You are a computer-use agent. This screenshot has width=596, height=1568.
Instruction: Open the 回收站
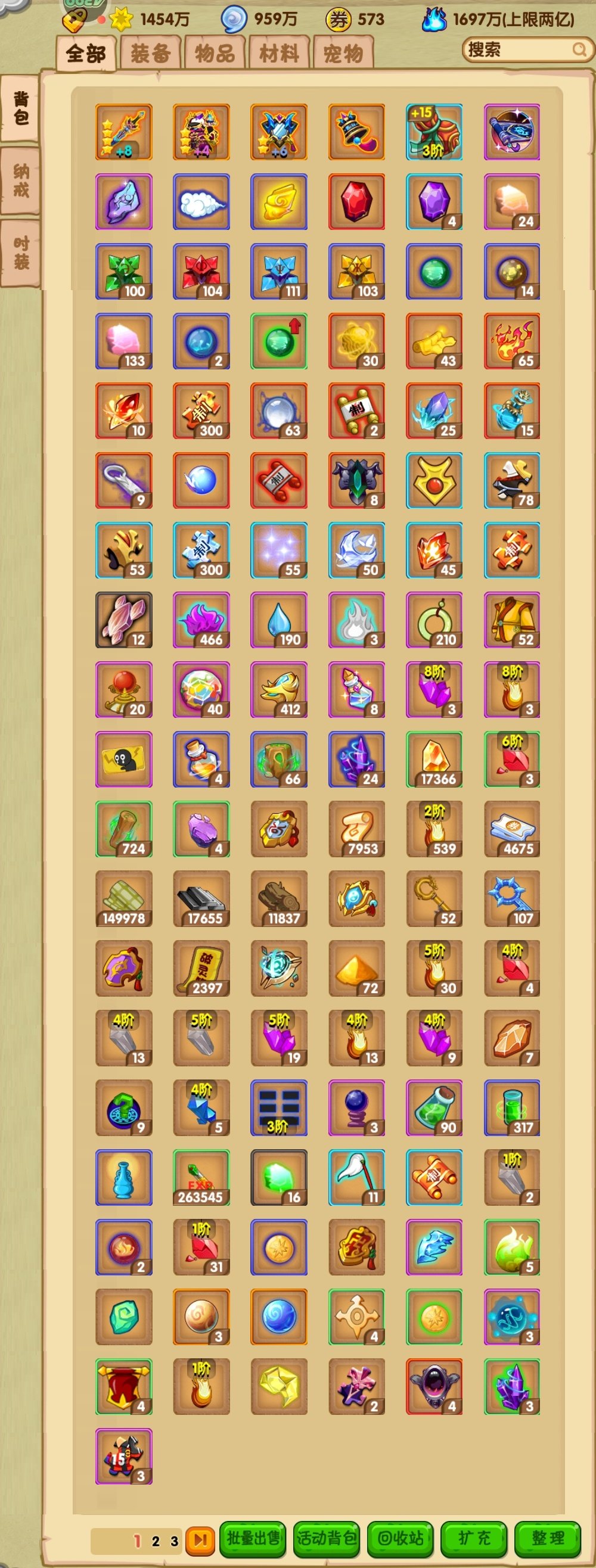pyautogui.click(x=400, y=1538)
